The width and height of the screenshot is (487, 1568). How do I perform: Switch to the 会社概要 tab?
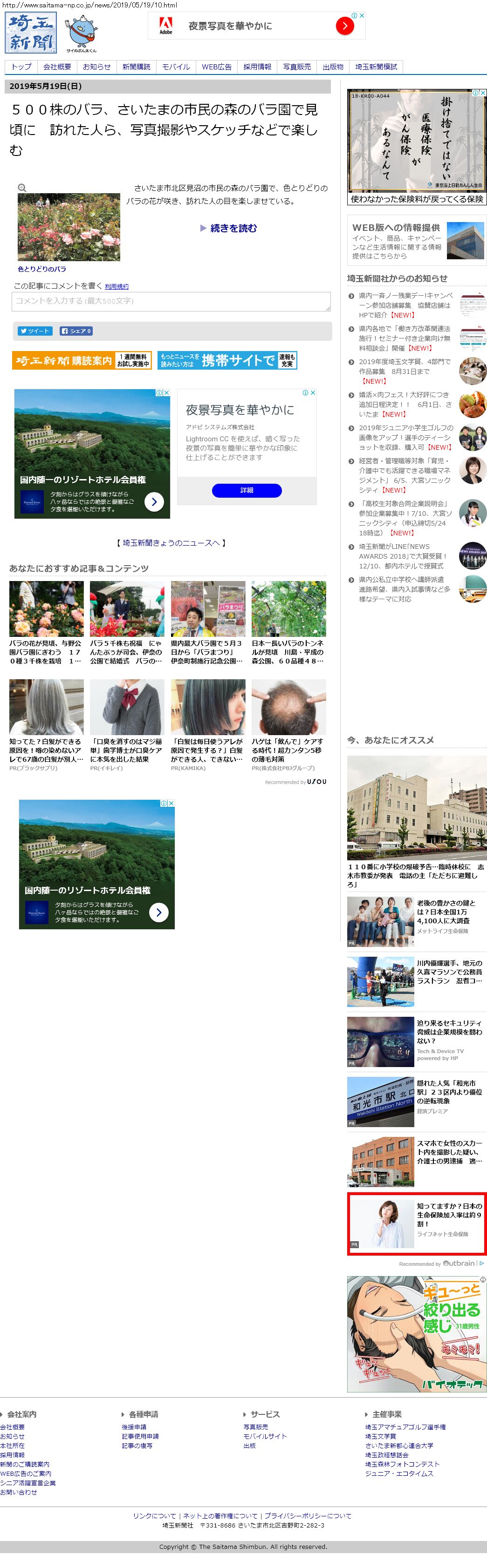tap(57, 67)
